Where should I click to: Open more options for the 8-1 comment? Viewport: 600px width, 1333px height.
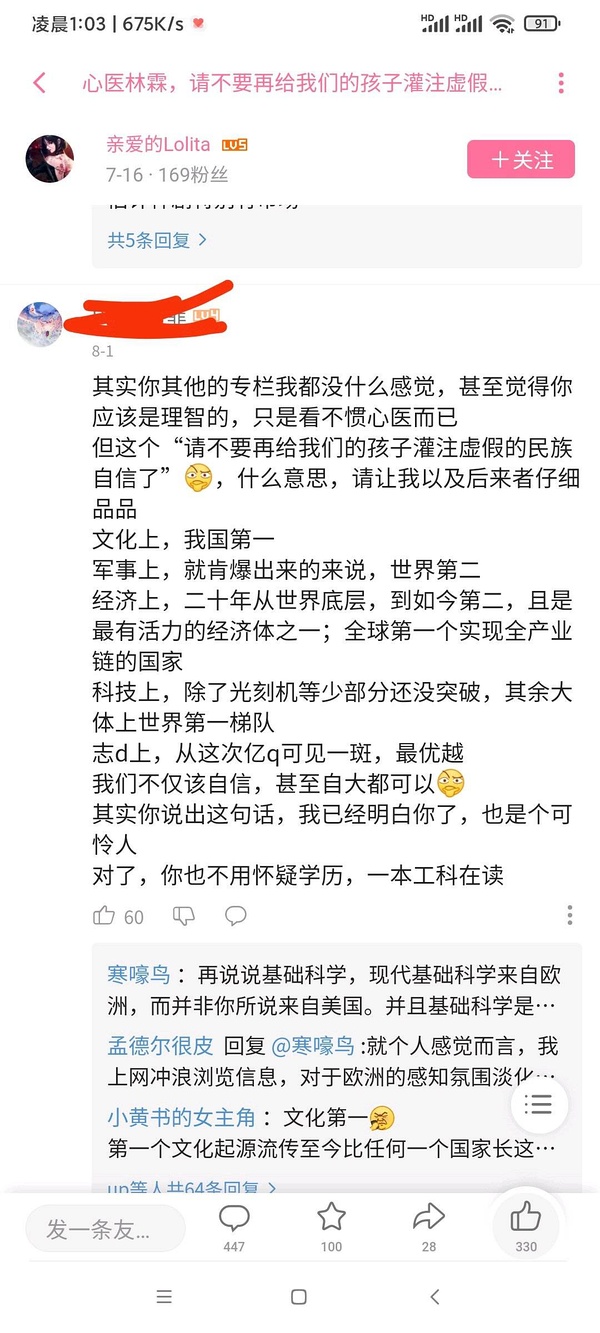click(569, 915)
